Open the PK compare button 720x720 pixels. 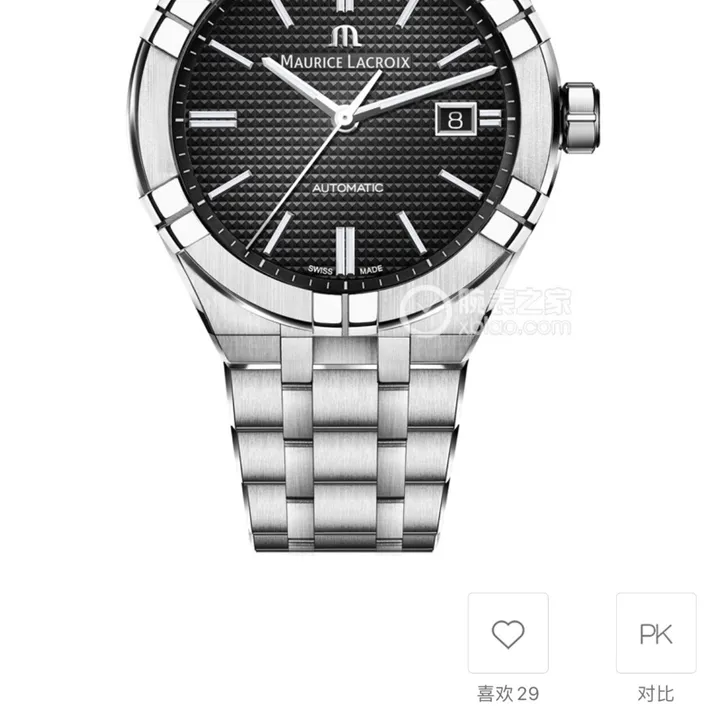point(656,633)
